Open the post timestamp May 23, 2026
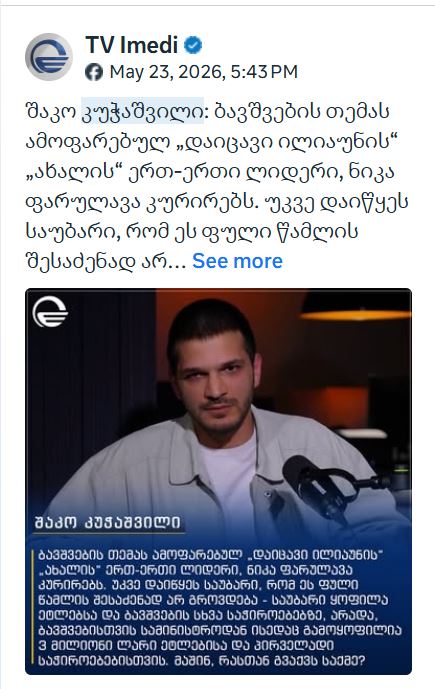This screenshot has height=689, width=435. pyautogui.click(x=203, y=72)
